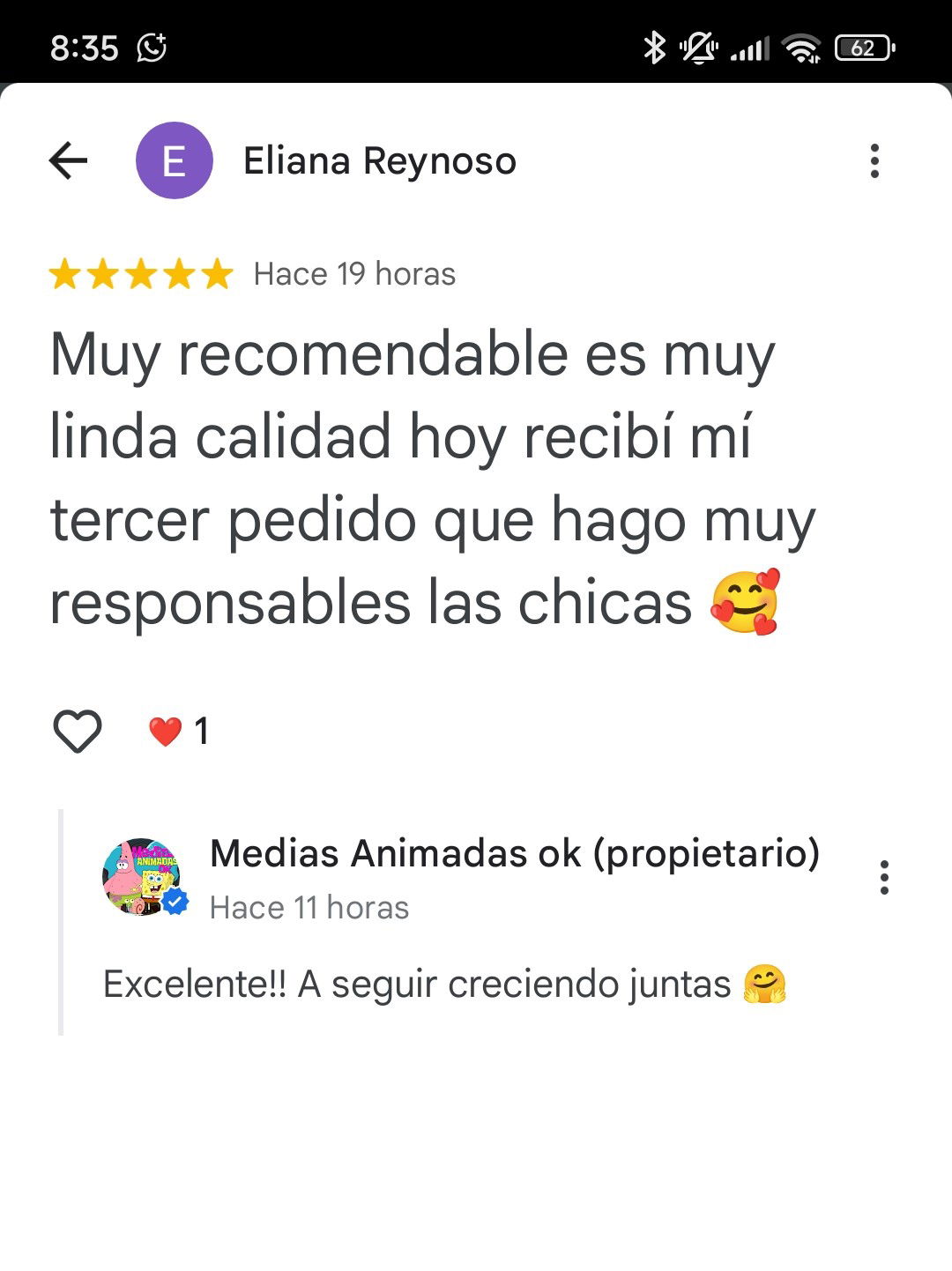
Task: Like the review with the heart icon
Action: 78,731
